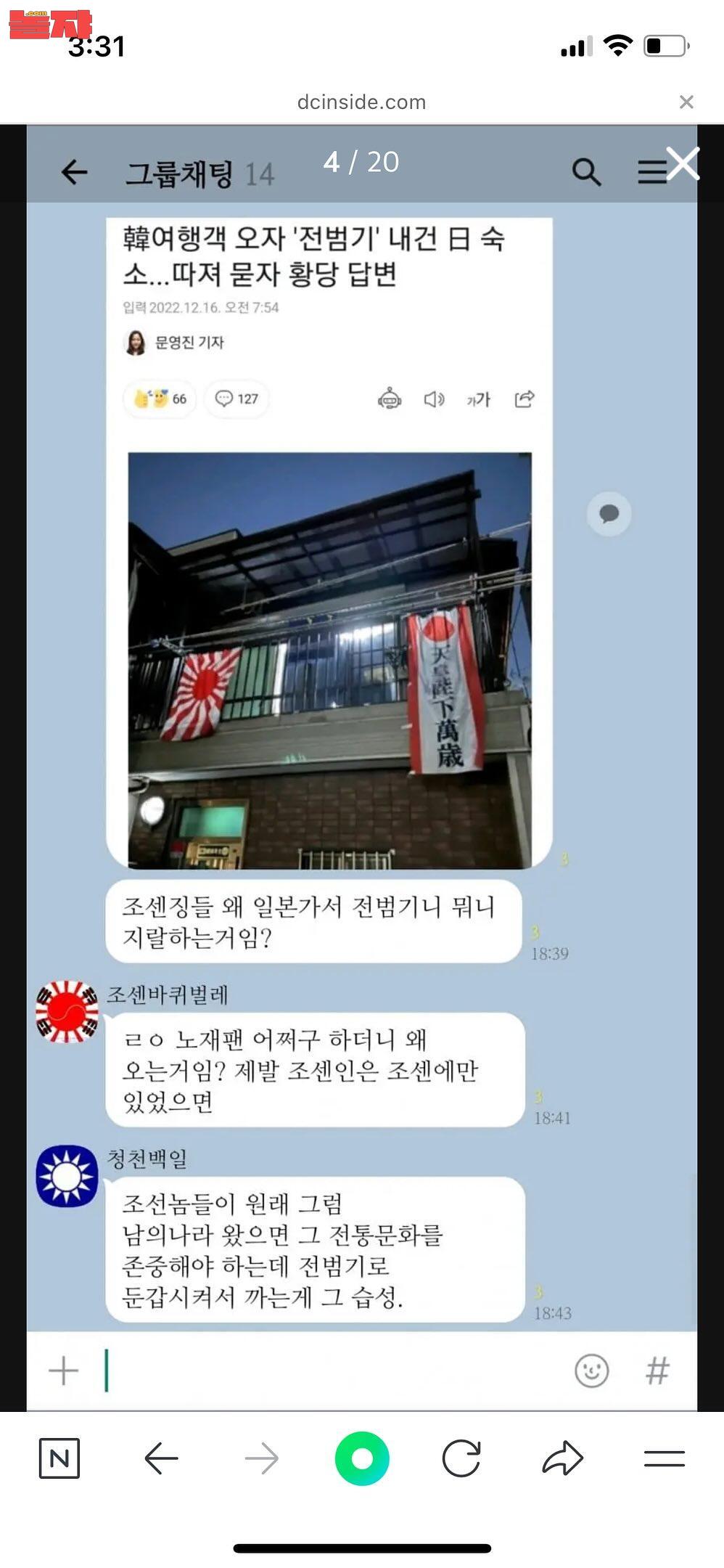The image size is (724, 1568).
Task: Close the image viewer with the white X
Action: [x=683, y=163]
